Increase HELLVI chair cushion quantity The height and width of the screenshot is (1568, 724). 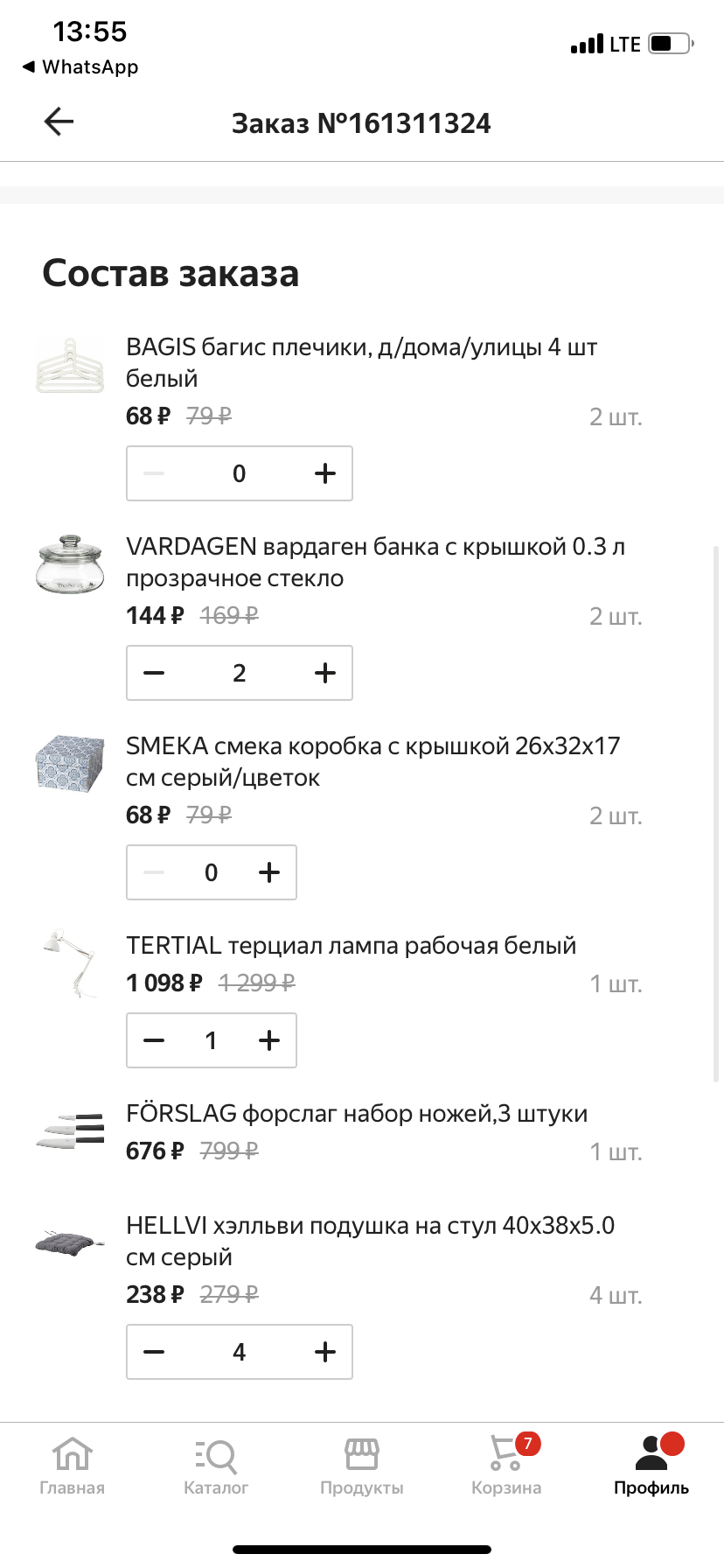[x=324, y=1352]
